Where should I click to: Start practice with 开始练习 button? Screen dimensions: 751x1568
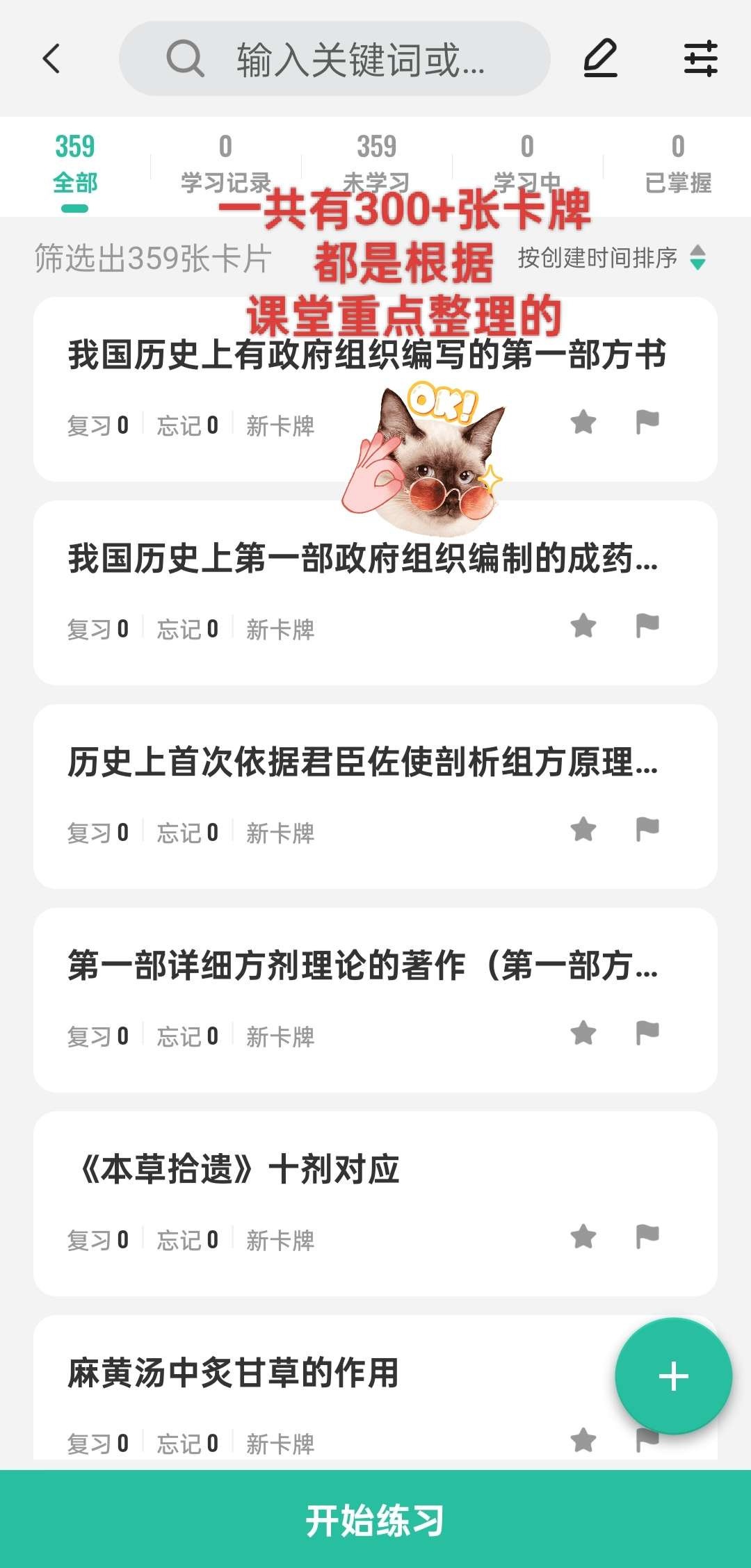point(375,1519)
